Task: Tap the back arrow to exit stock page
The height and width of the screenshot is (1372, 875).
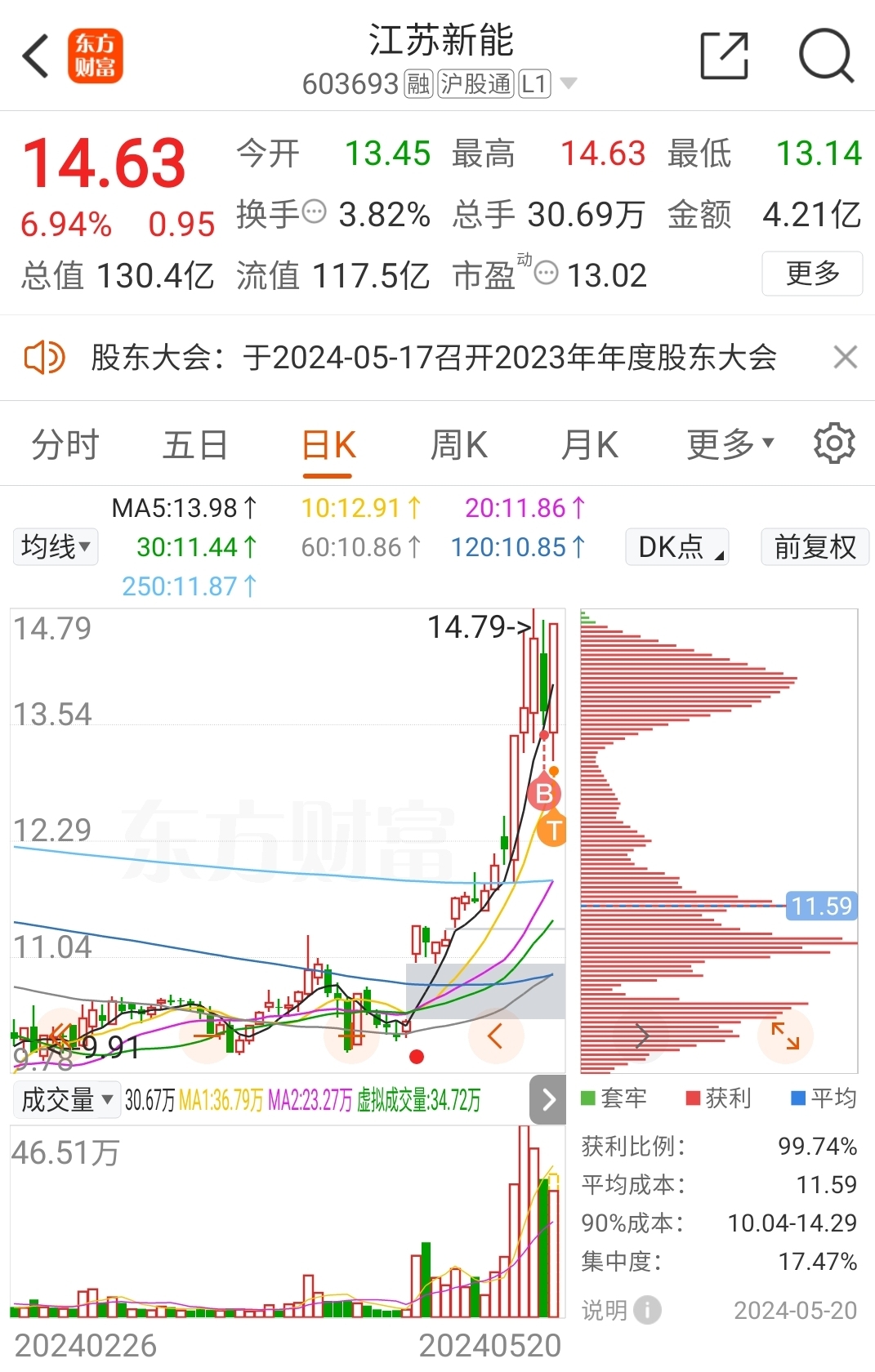Action: click(x=35, y=54)
